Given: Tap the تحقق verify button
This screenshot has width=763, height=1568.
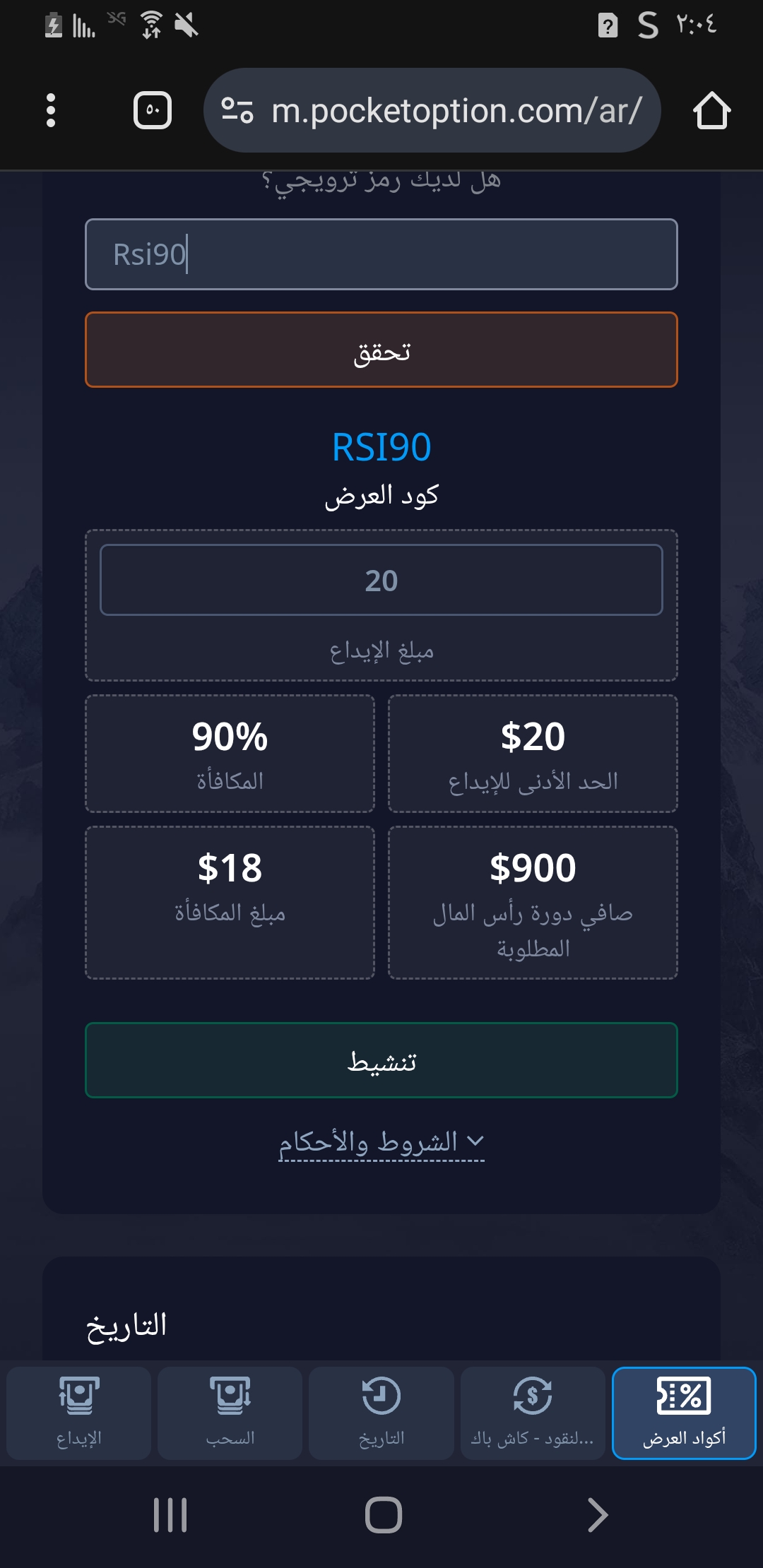Looking at the screenshot, I should (x=381, y=350).
